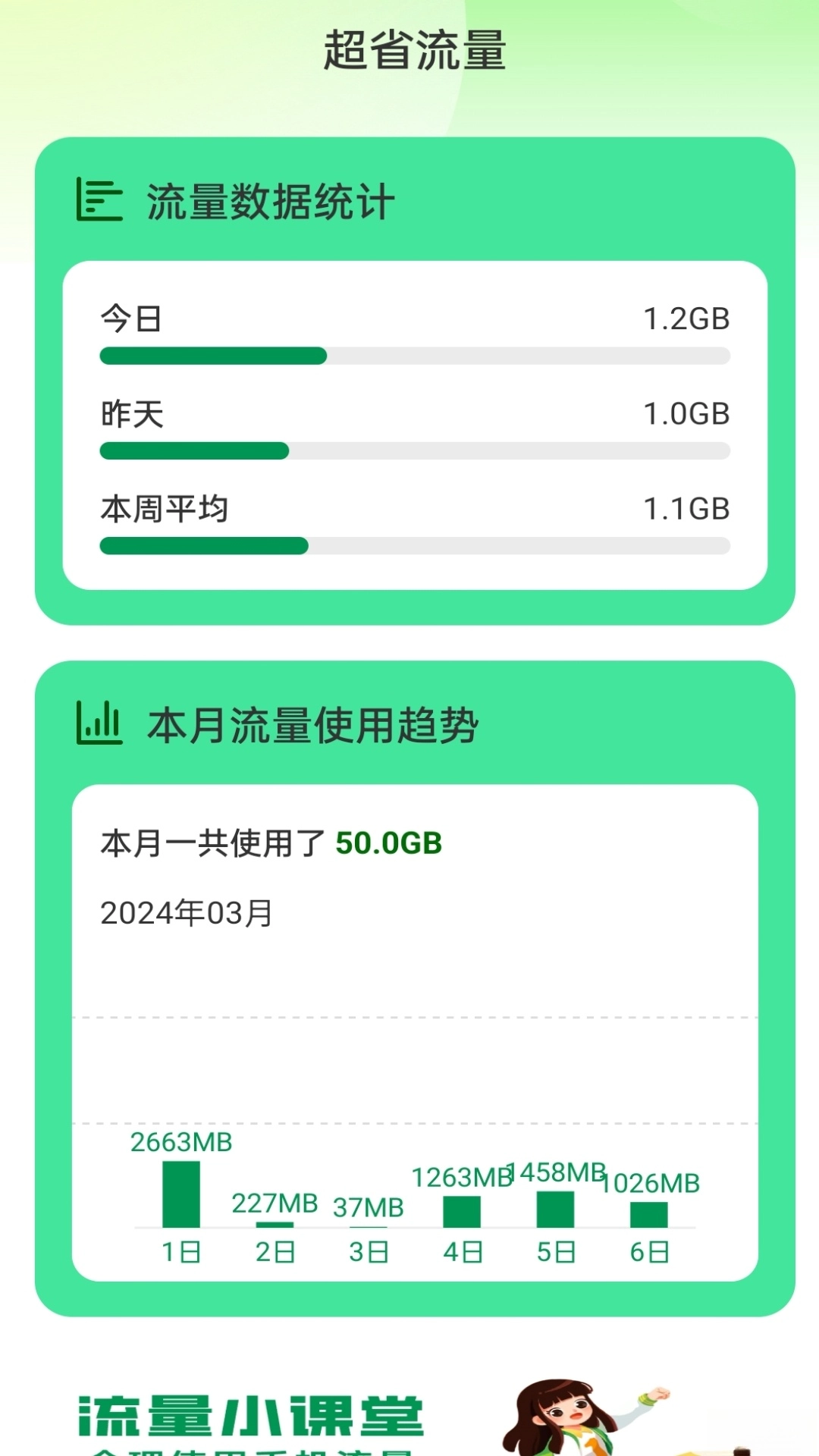Viewport: 819px width, 1456px height.
Task: Click the bar chart icon beside 本月流量使用趋势
Action: click(99, 724)
